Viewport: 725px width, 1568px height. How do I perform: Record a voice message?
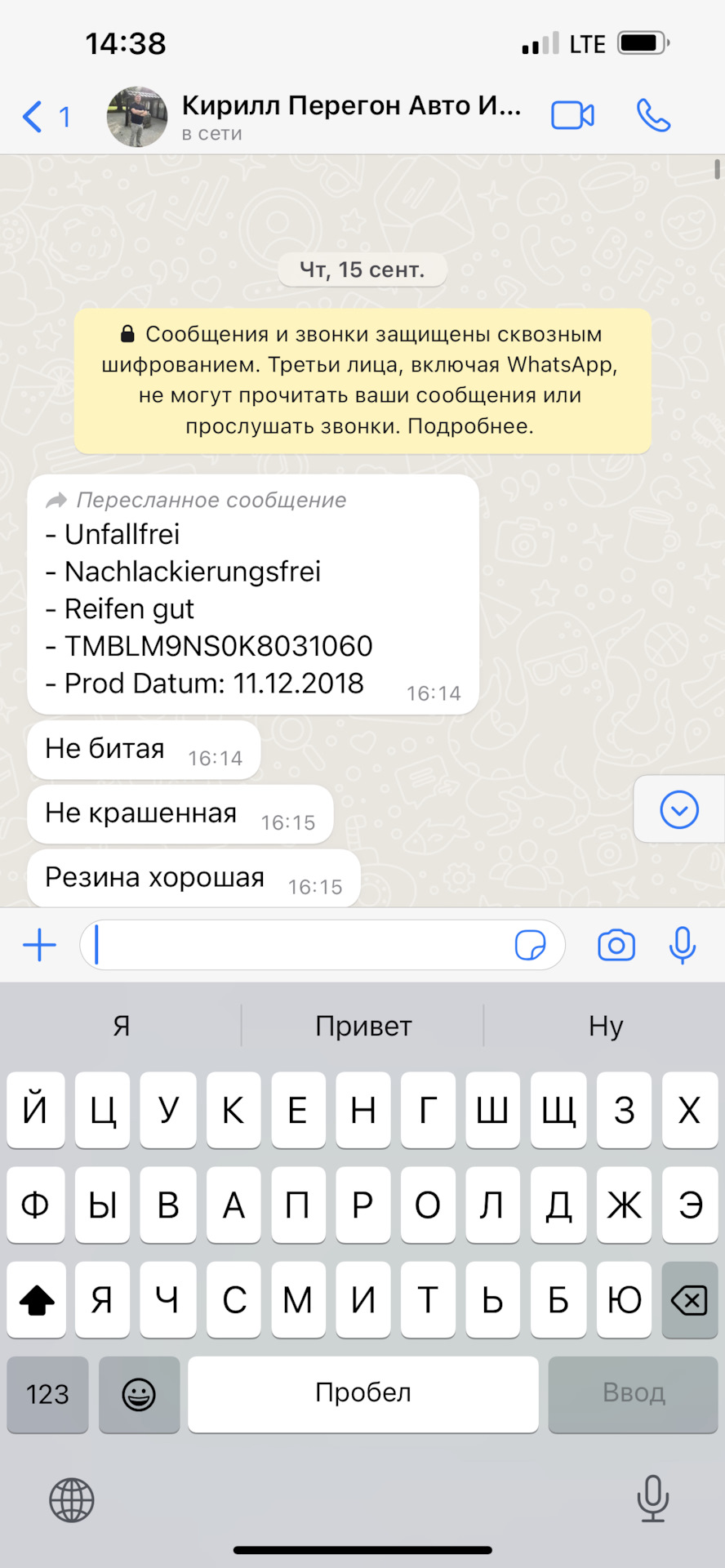pos(683,946)
